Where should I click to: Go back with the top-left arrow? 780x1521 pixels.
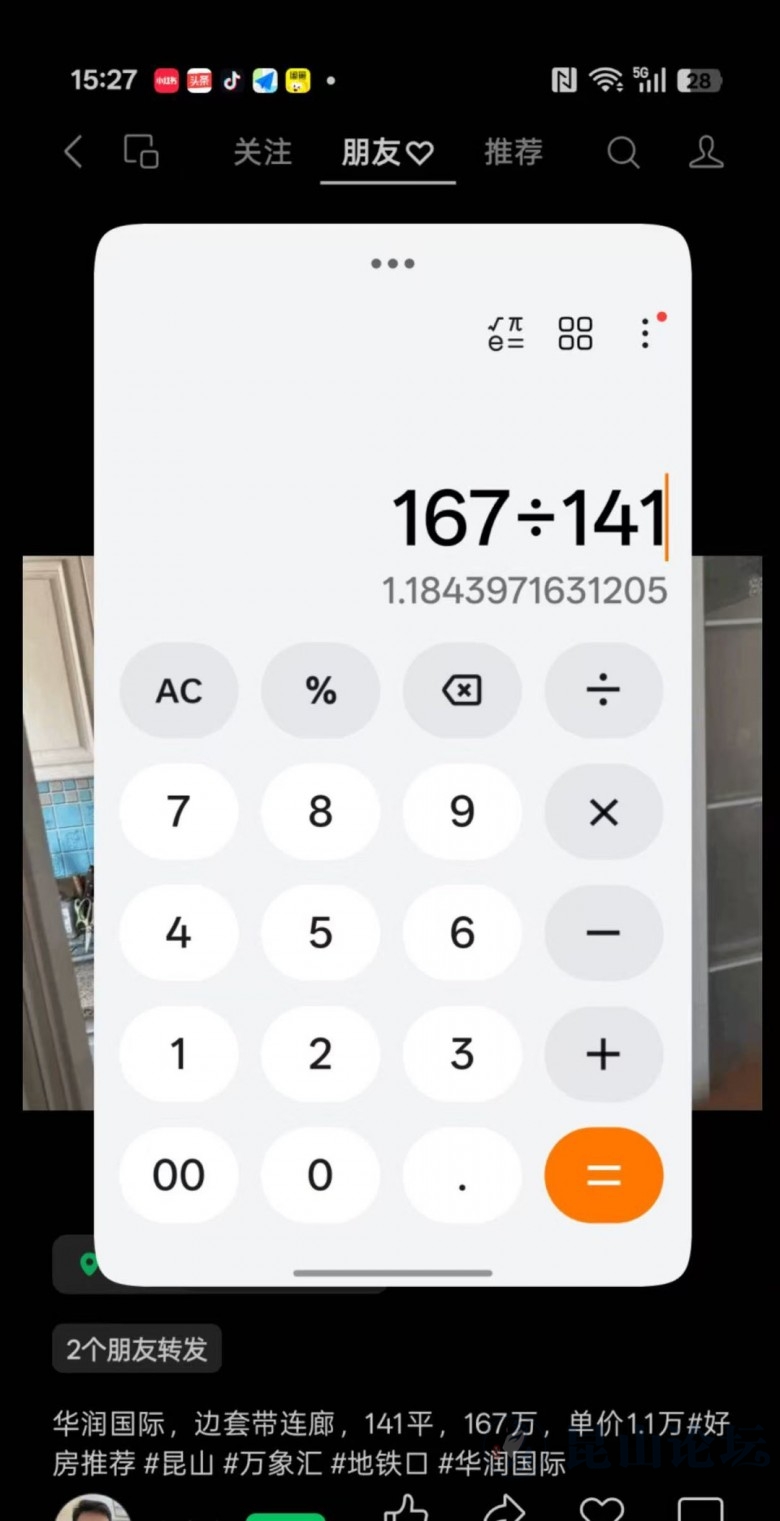tap(73, 153)
